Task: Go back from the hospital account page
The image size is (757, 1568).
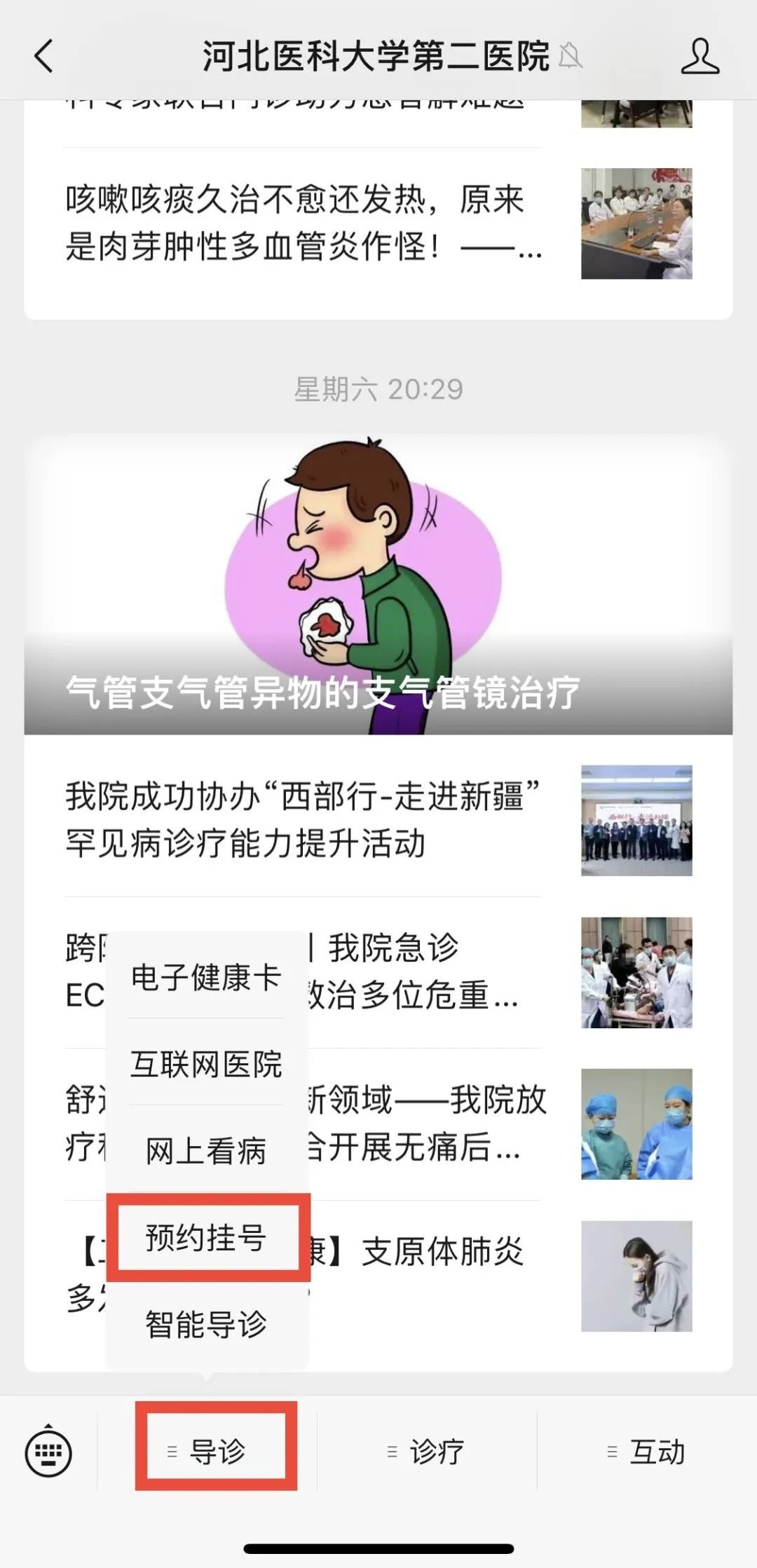Action: [43, 56]
